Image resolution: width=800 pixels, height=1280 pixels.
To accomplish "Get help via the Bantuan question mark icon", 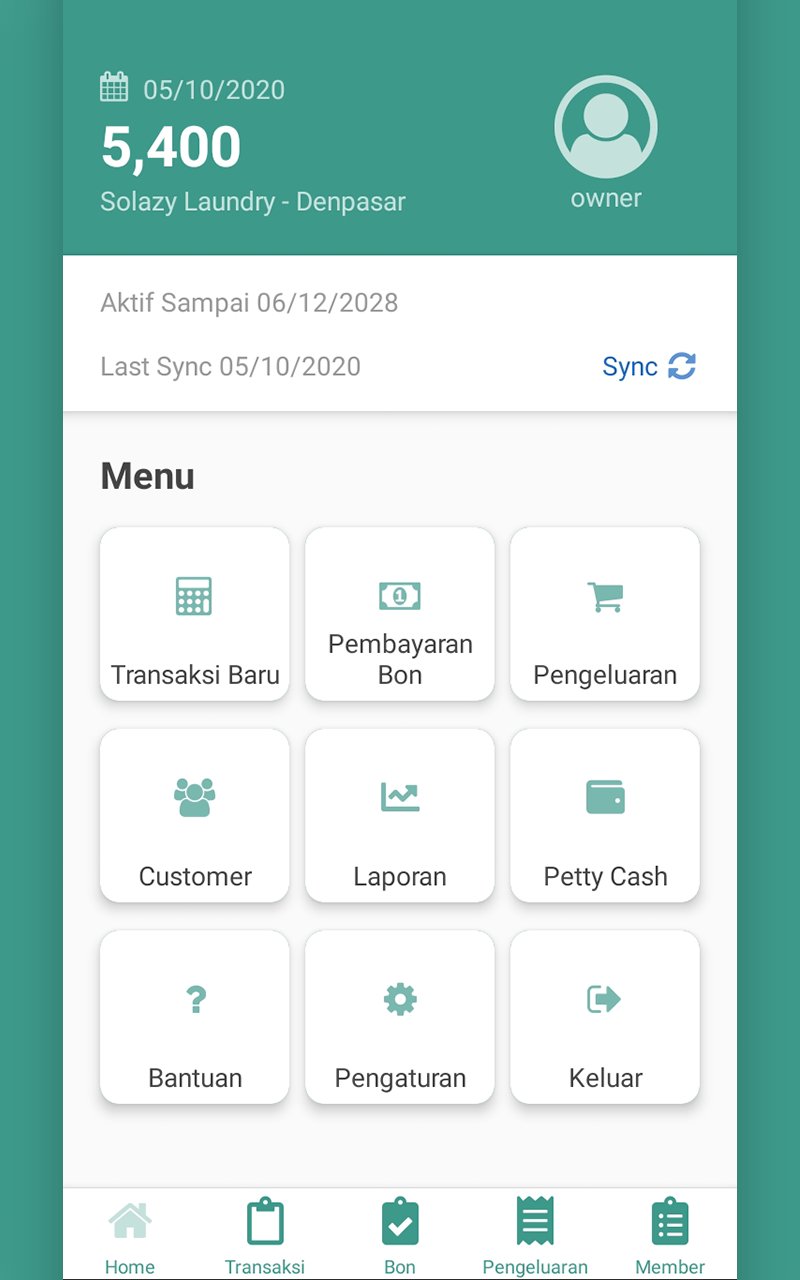I will pos(194,997).
